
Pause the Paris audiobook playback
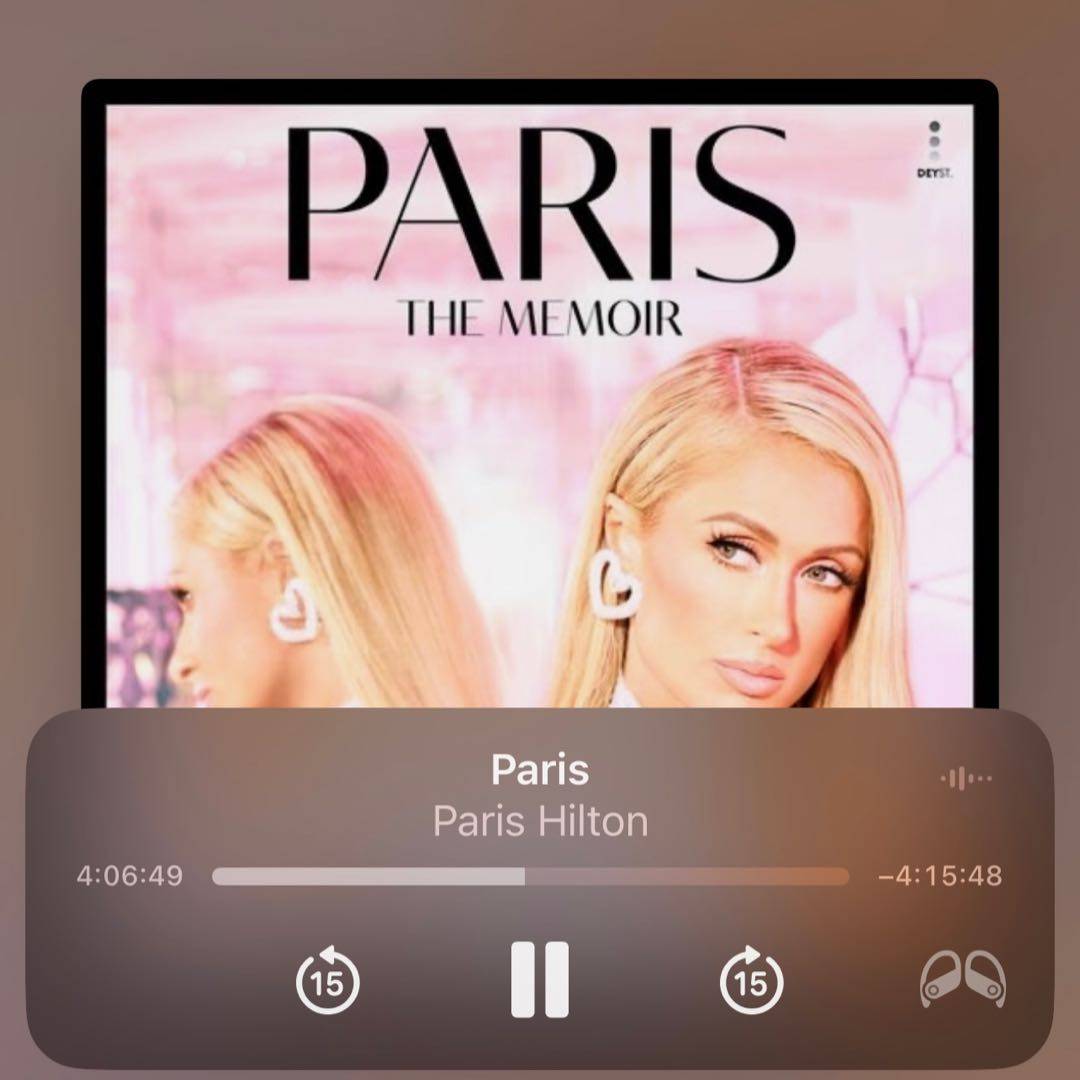[540, 980]
